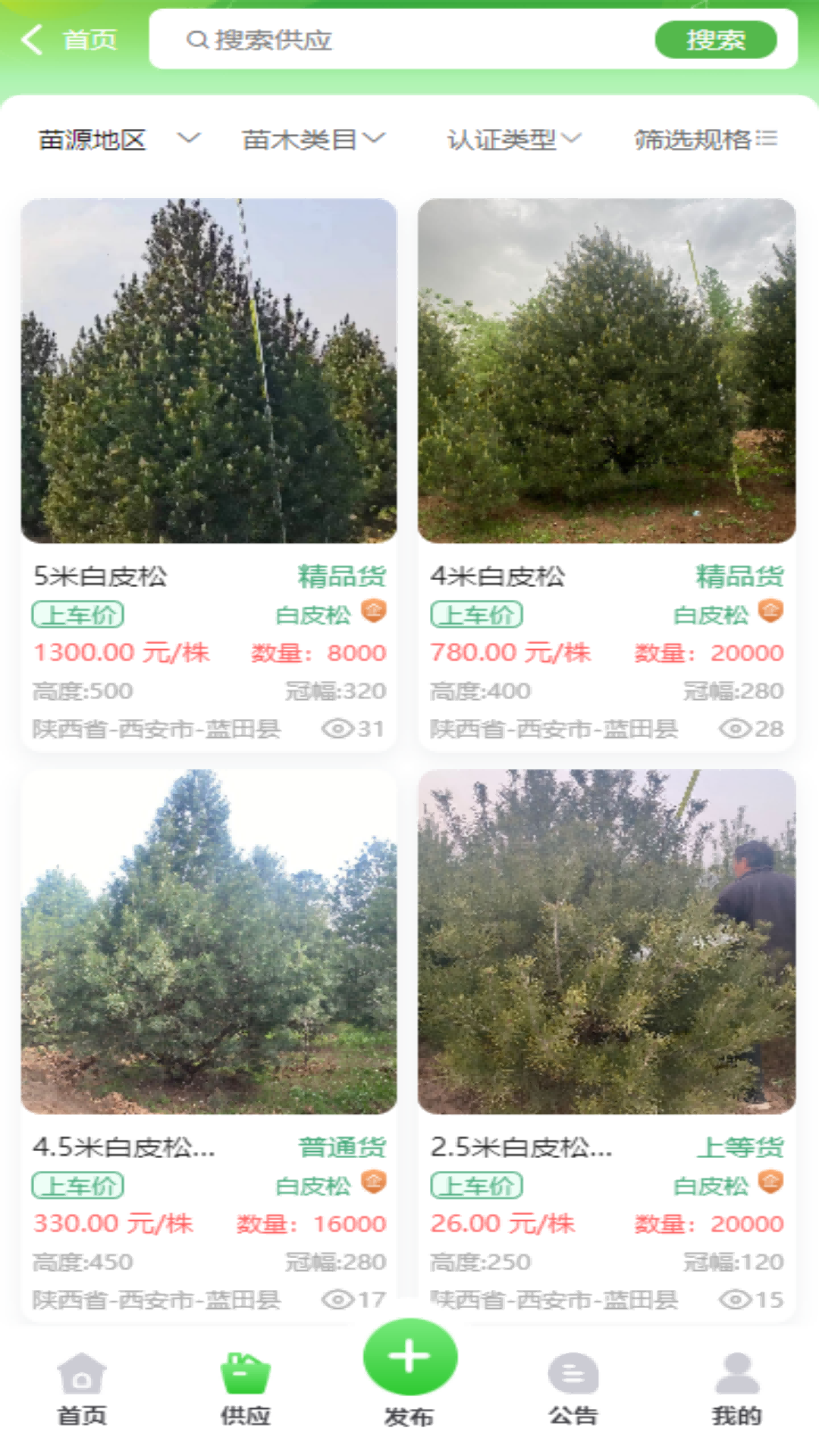The height and width of the screenshot is (1456, 819).
Task: Tap the 精品货 quality label on 5米白皮松
Action: point(340,576)
